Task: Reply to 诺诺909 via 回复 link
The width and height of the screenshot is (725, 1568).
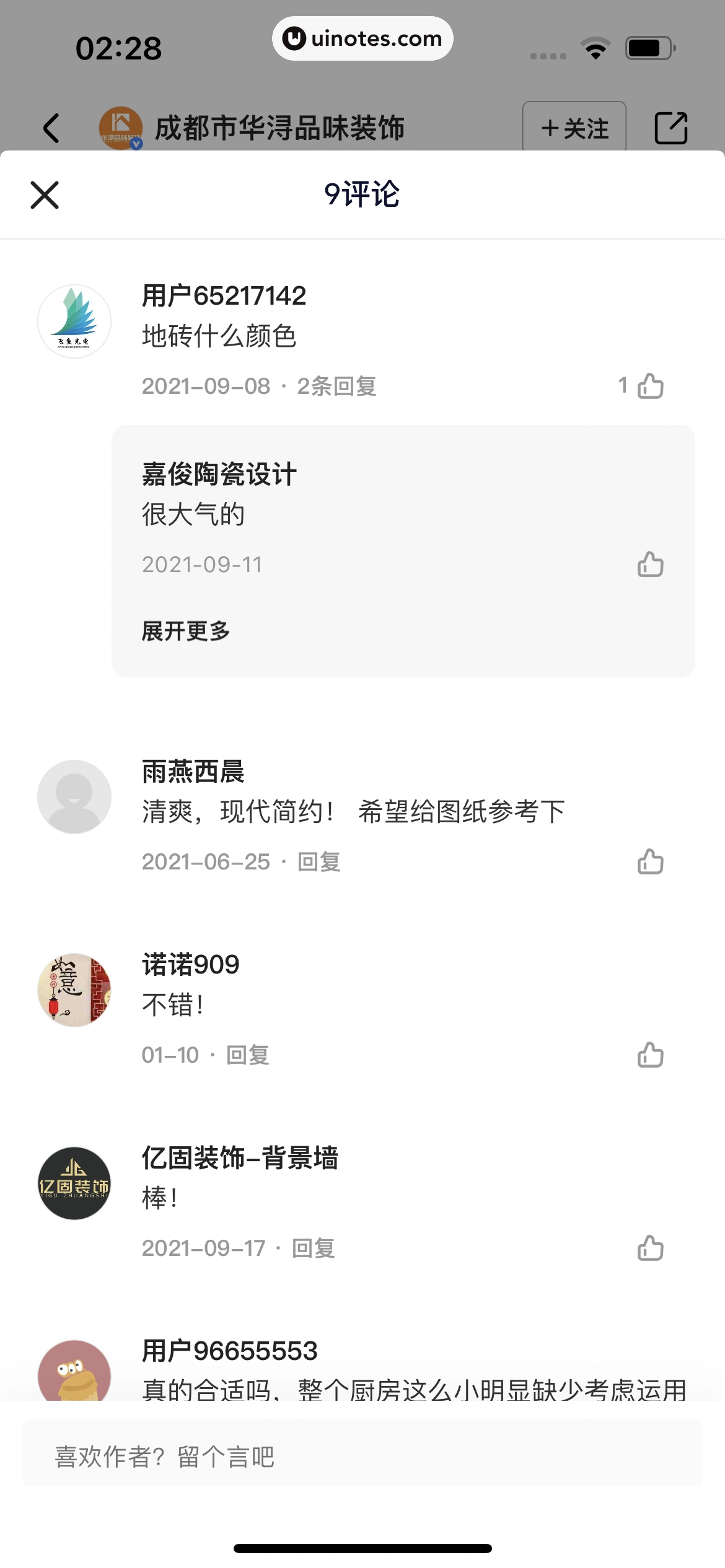Action: coord(247,1056)
